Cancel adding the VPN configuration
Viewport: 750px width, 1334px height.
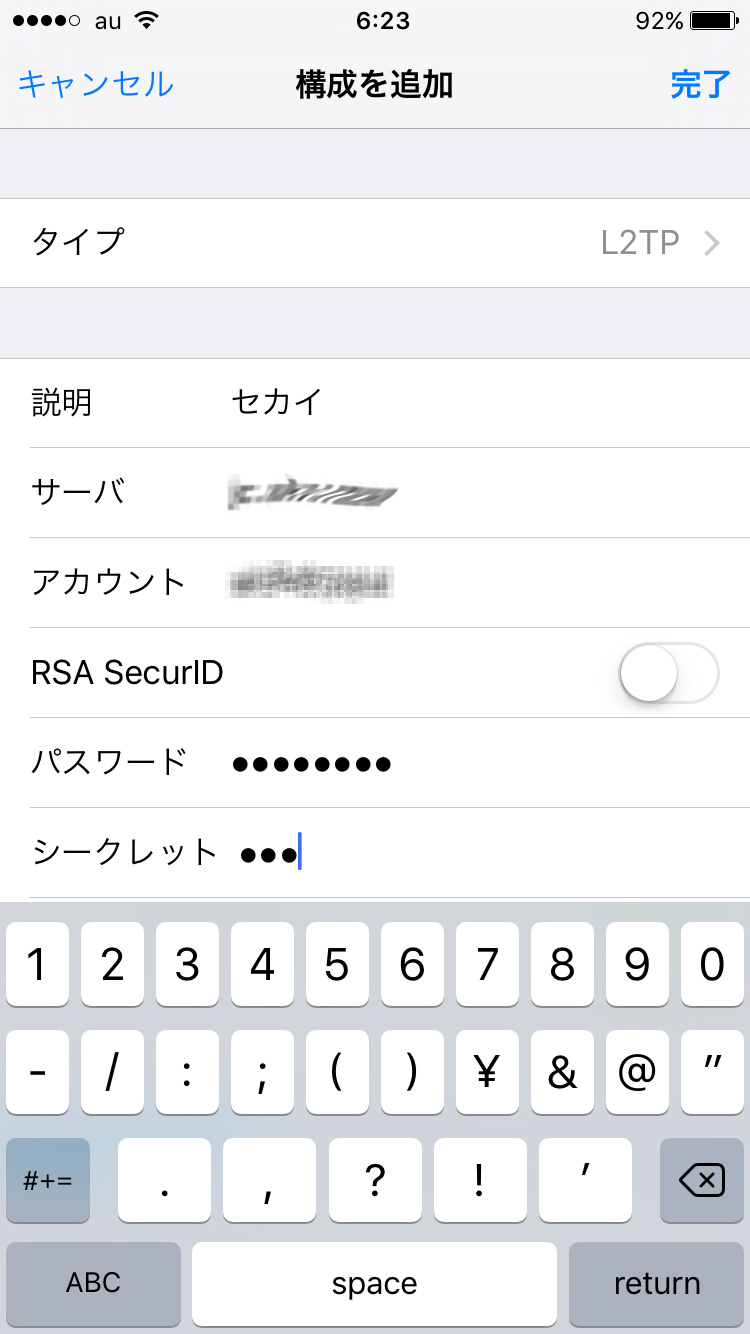click(x=96, y=84)
